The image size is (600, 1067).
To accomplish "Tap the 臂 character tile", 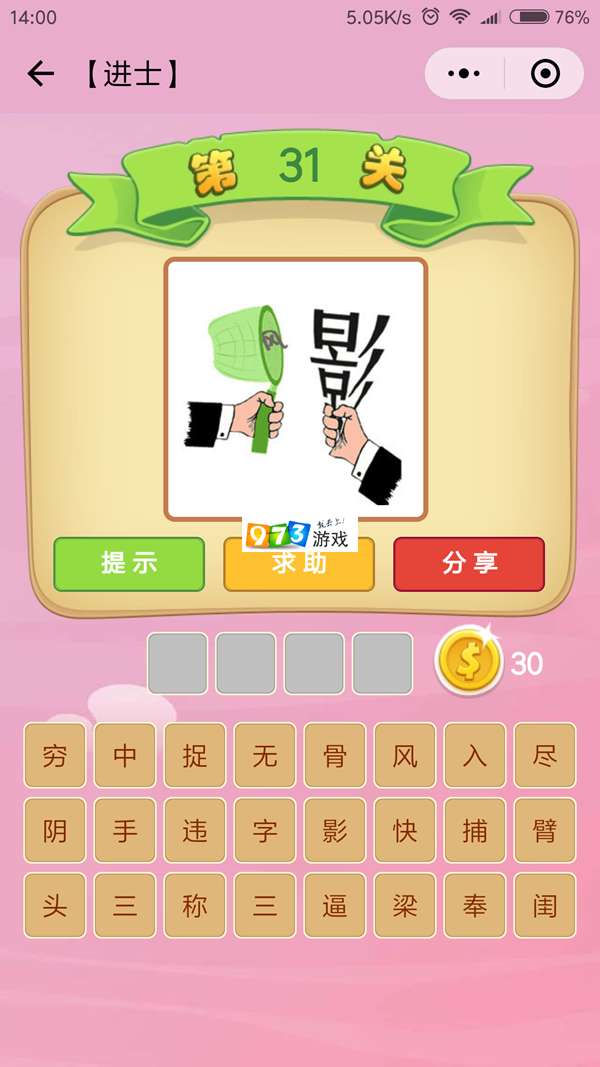I will tap(545, 830).
